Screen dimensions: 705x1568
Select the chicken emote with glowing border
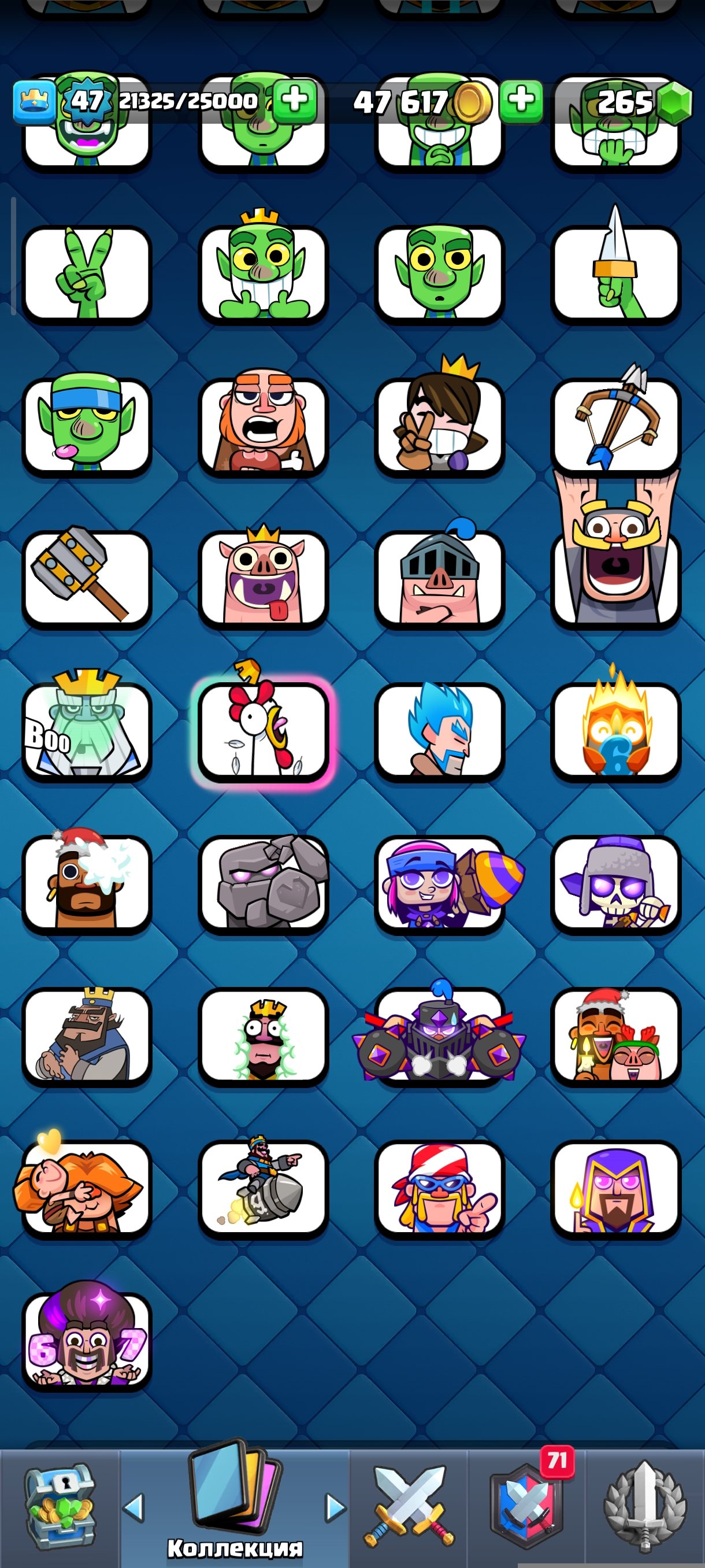(x=263, y=731)
